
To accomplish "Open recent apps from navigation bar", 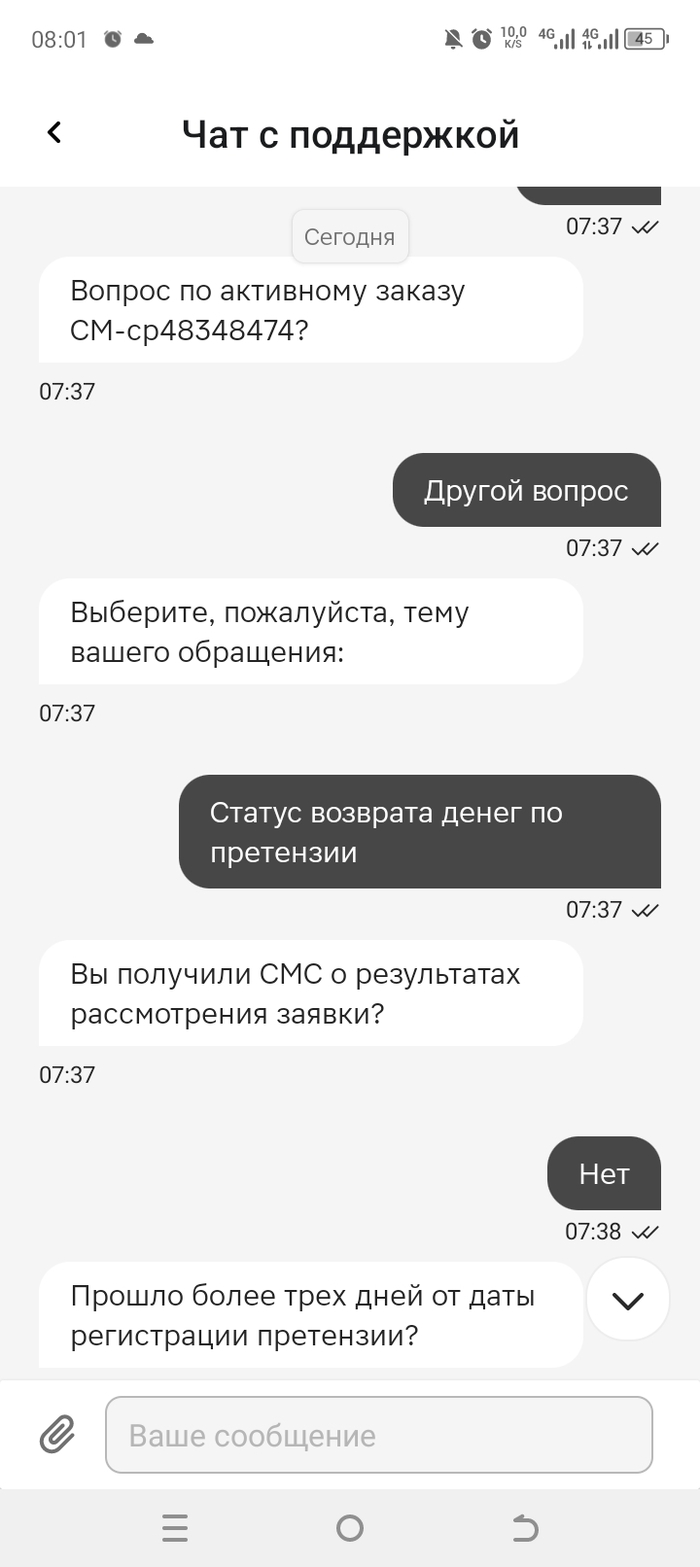I will pyautogui.click(x=175, y=1527).
